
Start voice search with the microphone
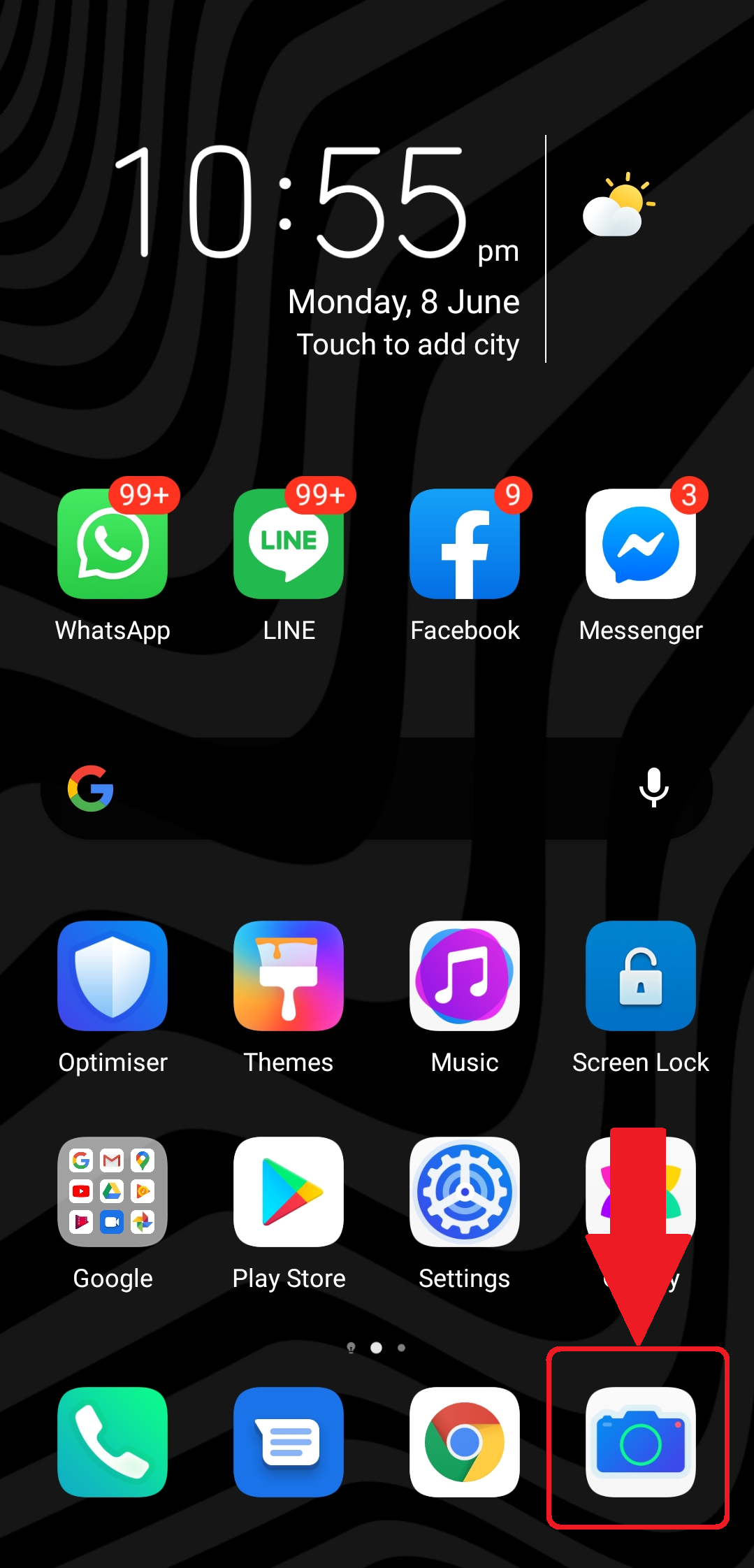(x=653, y=788)
